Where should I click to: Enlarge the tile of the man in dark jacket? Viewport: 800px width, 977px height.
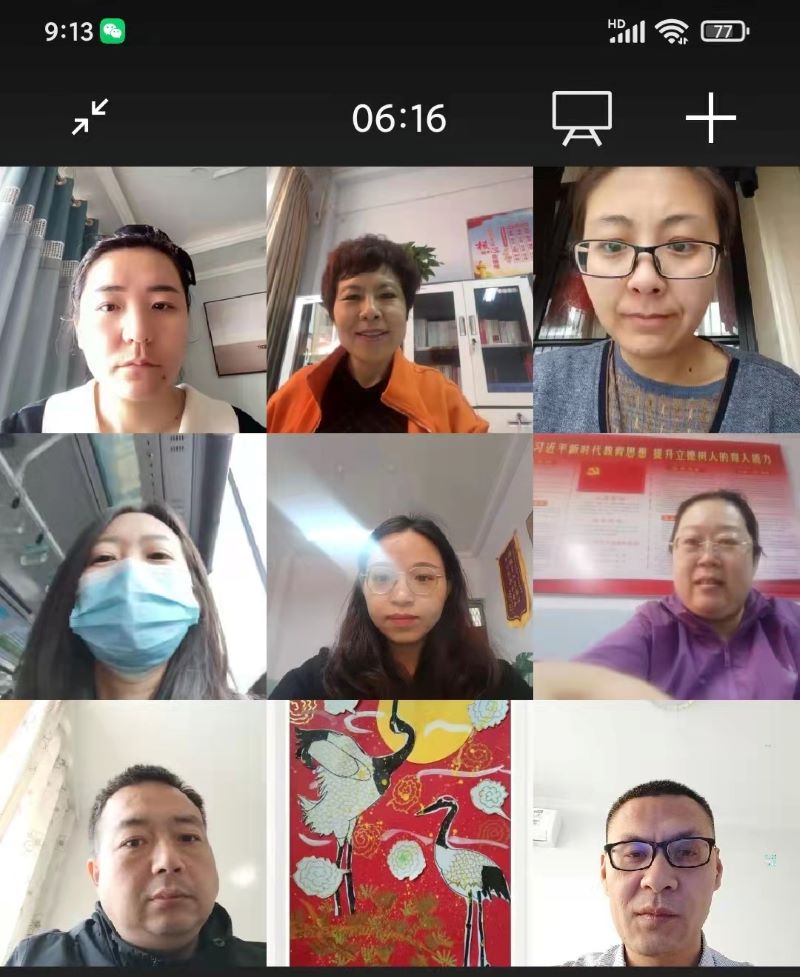pyautogui.click(x=133, y=833)
